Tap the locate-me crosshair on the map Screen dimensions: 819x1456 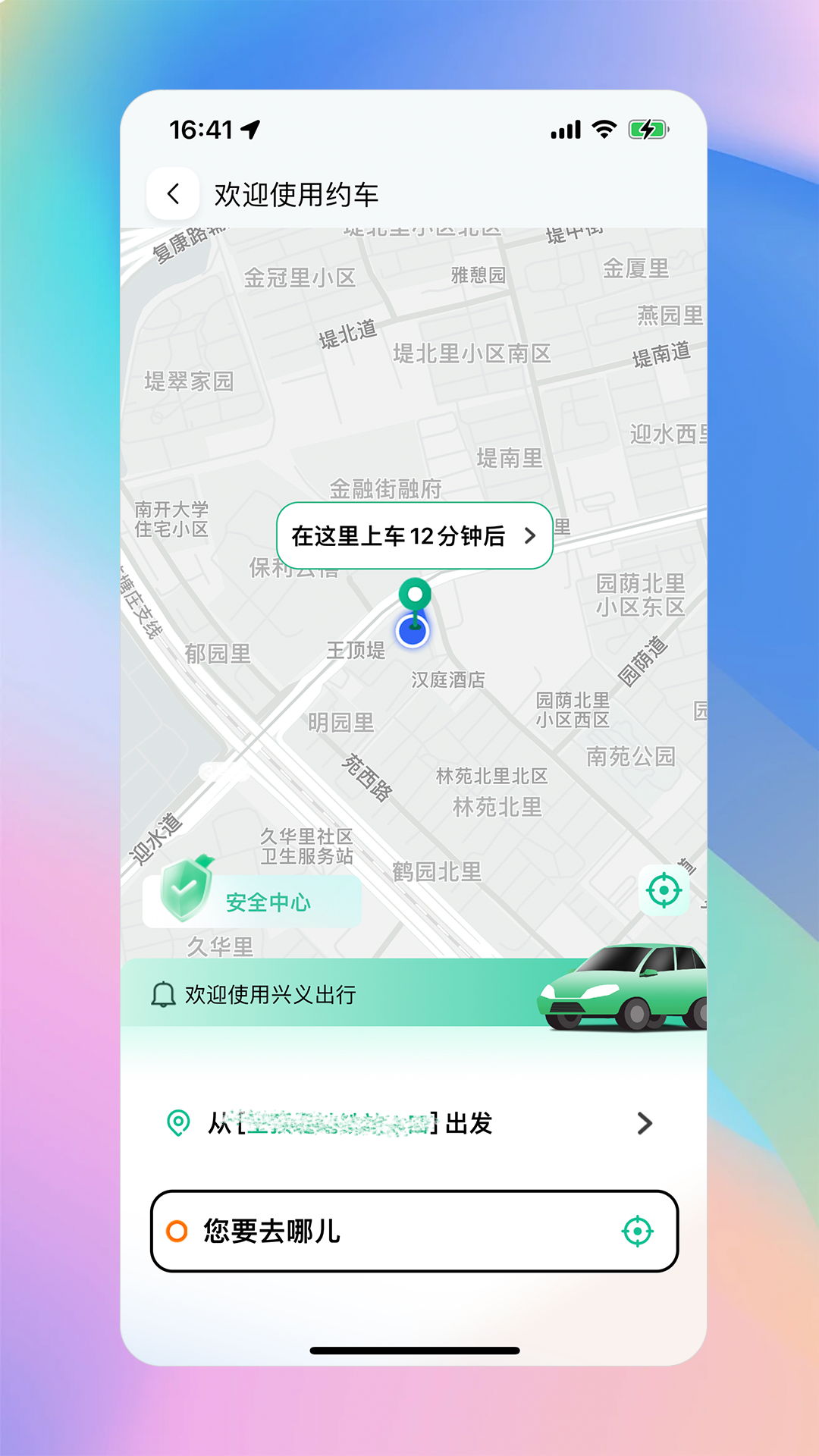coord(663,890)
